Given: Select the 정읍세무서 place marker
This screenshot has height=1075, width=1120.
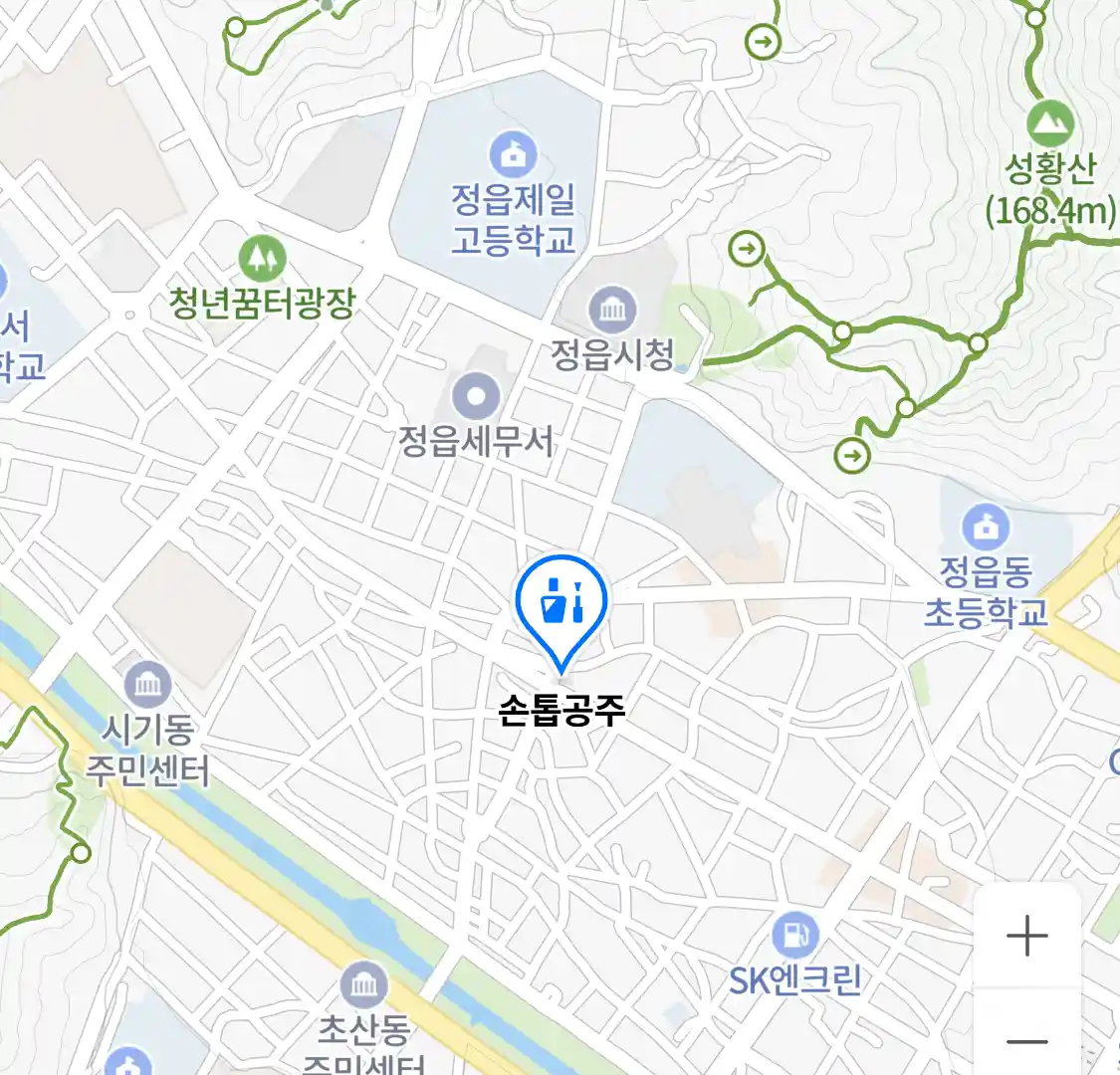Looking at the screenshot, I should 476,397.
